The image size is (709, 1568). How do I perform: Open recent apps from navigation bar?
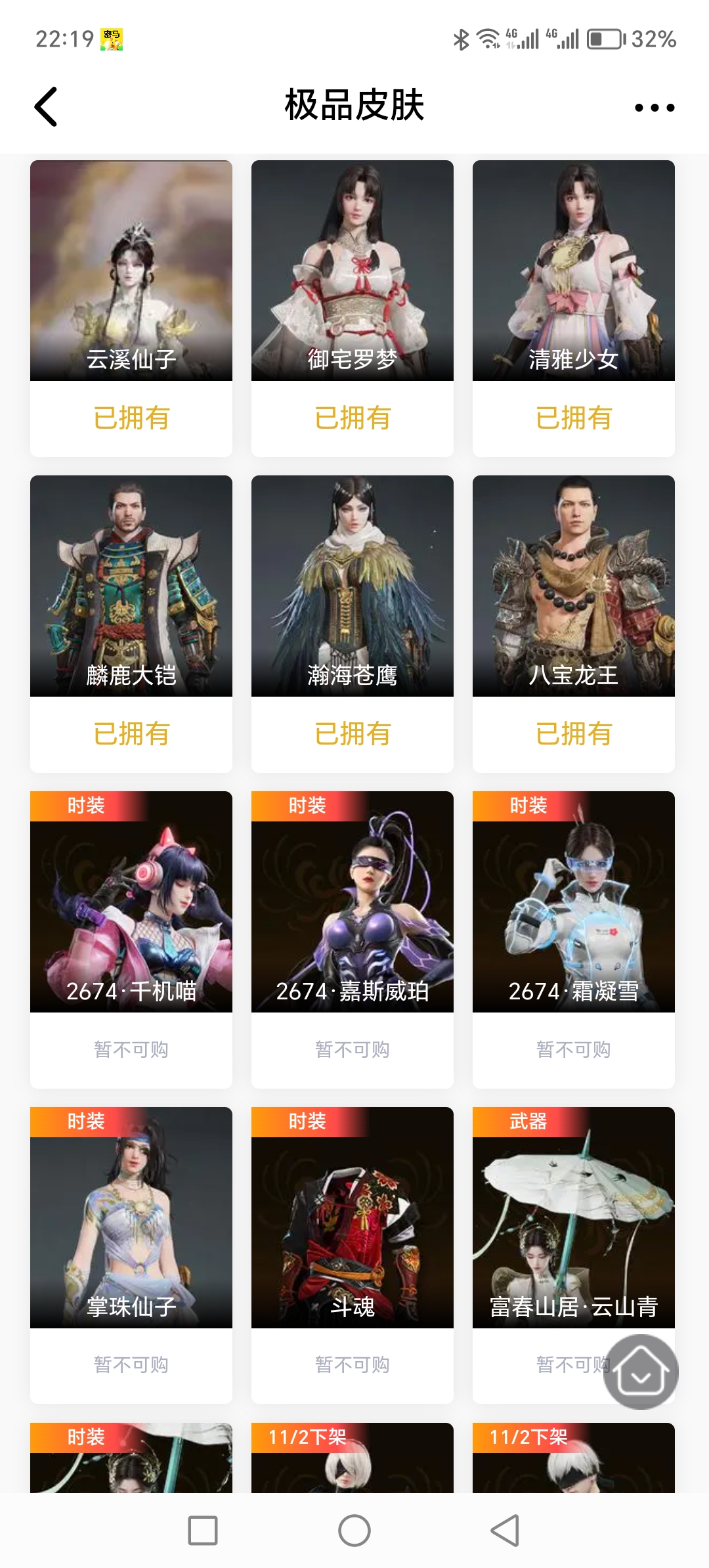coord(203,1531)
